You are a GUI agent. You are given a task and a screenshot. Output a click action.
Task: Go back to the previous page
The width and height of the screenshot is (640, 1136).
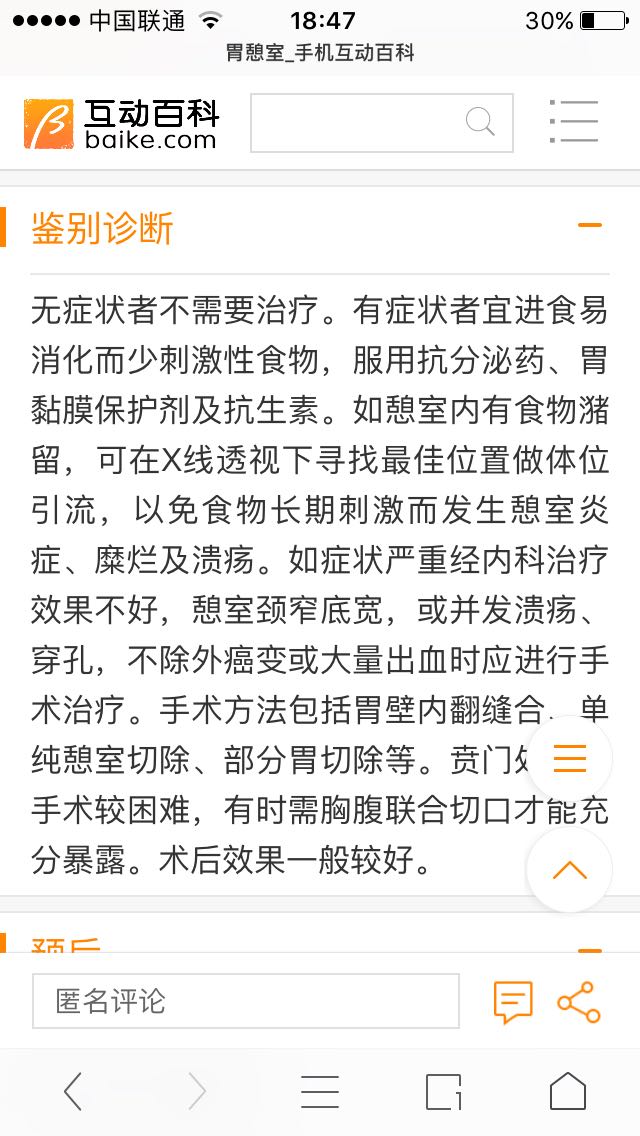pyautogui.click(x=73, y=1092)
